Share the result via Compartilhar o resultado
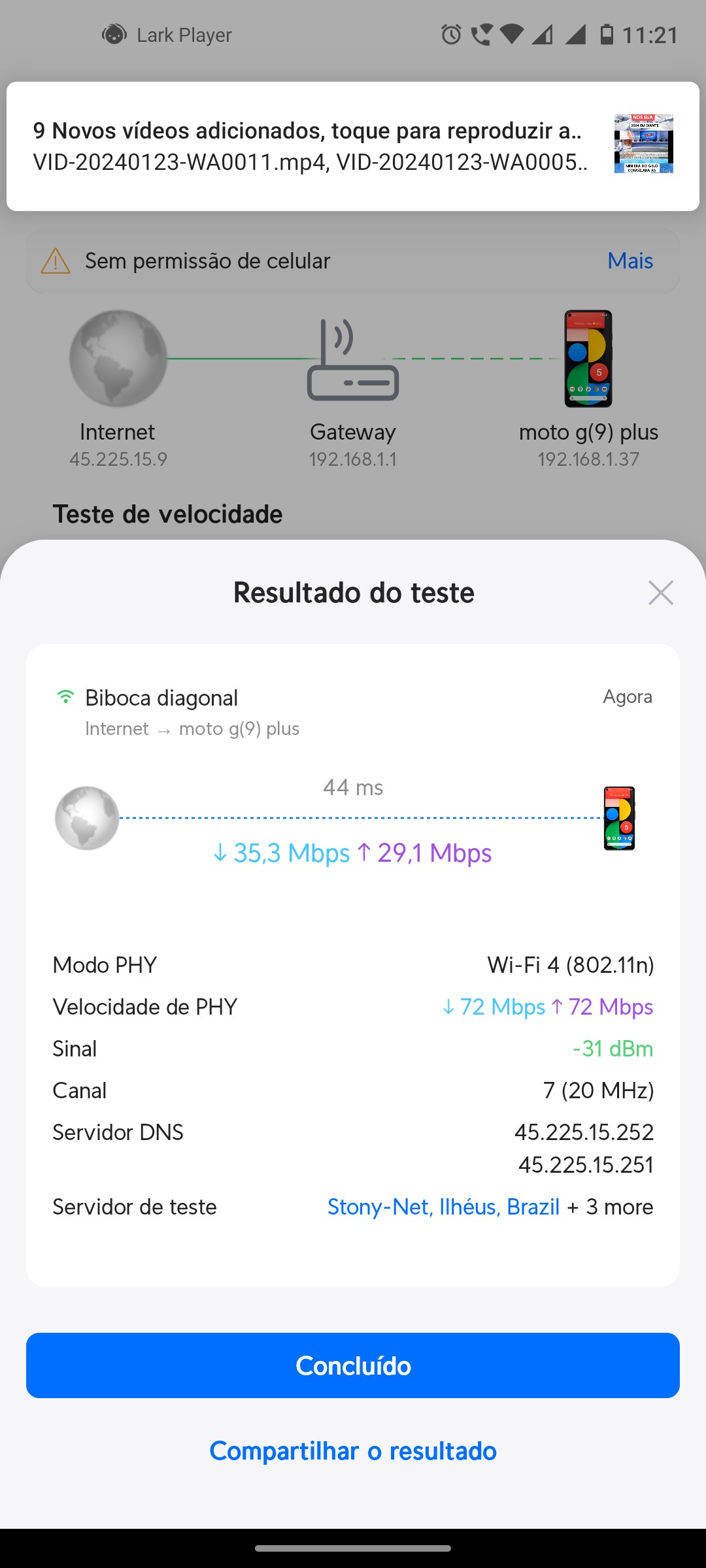Screen dimensions: 706x1568 (x=353, y=1451)
